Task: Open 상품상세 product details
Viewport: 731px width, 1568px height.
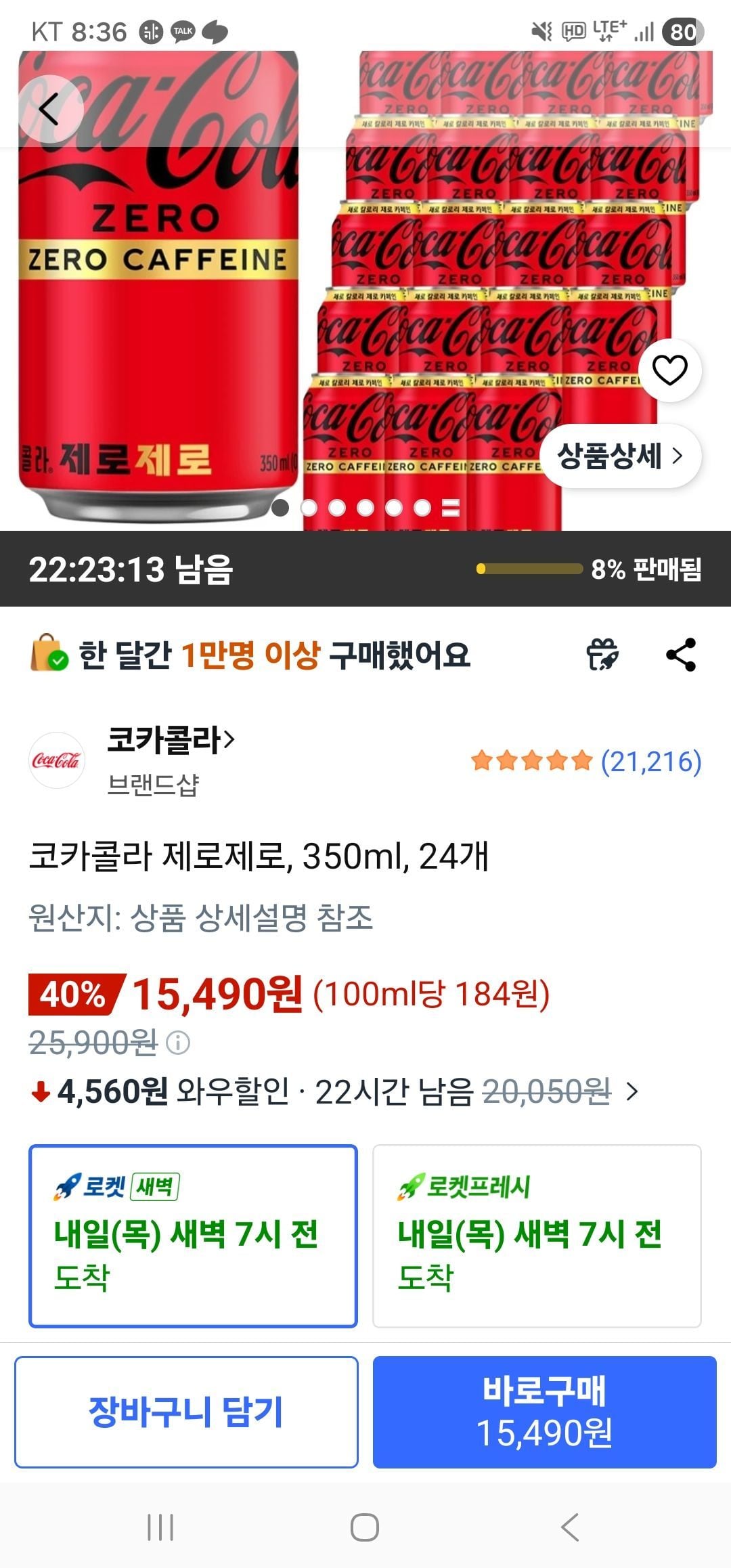Action: [620, 456]
